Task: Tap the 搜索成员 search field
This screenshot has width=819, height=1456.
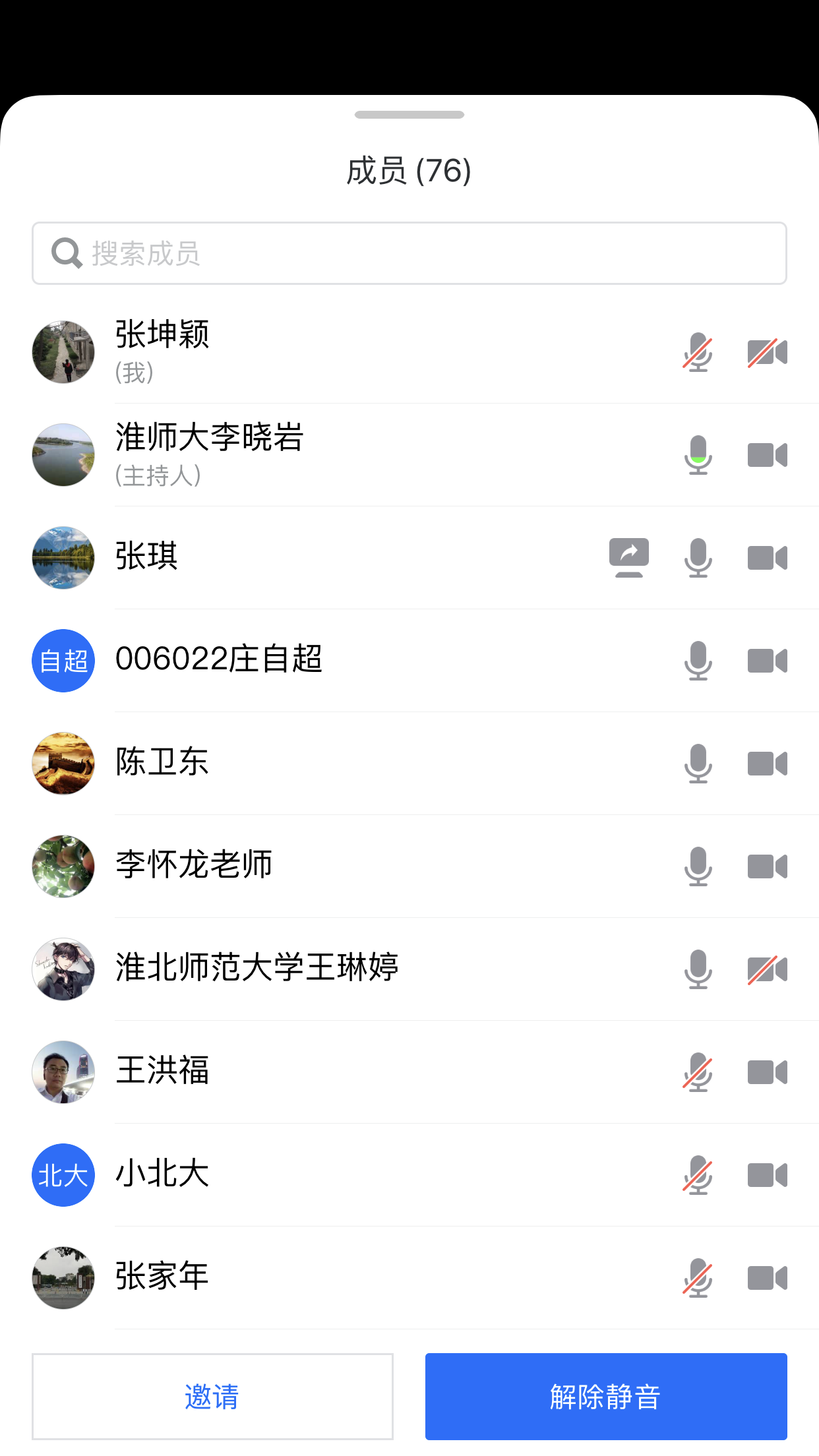Action: click(409, 253)
